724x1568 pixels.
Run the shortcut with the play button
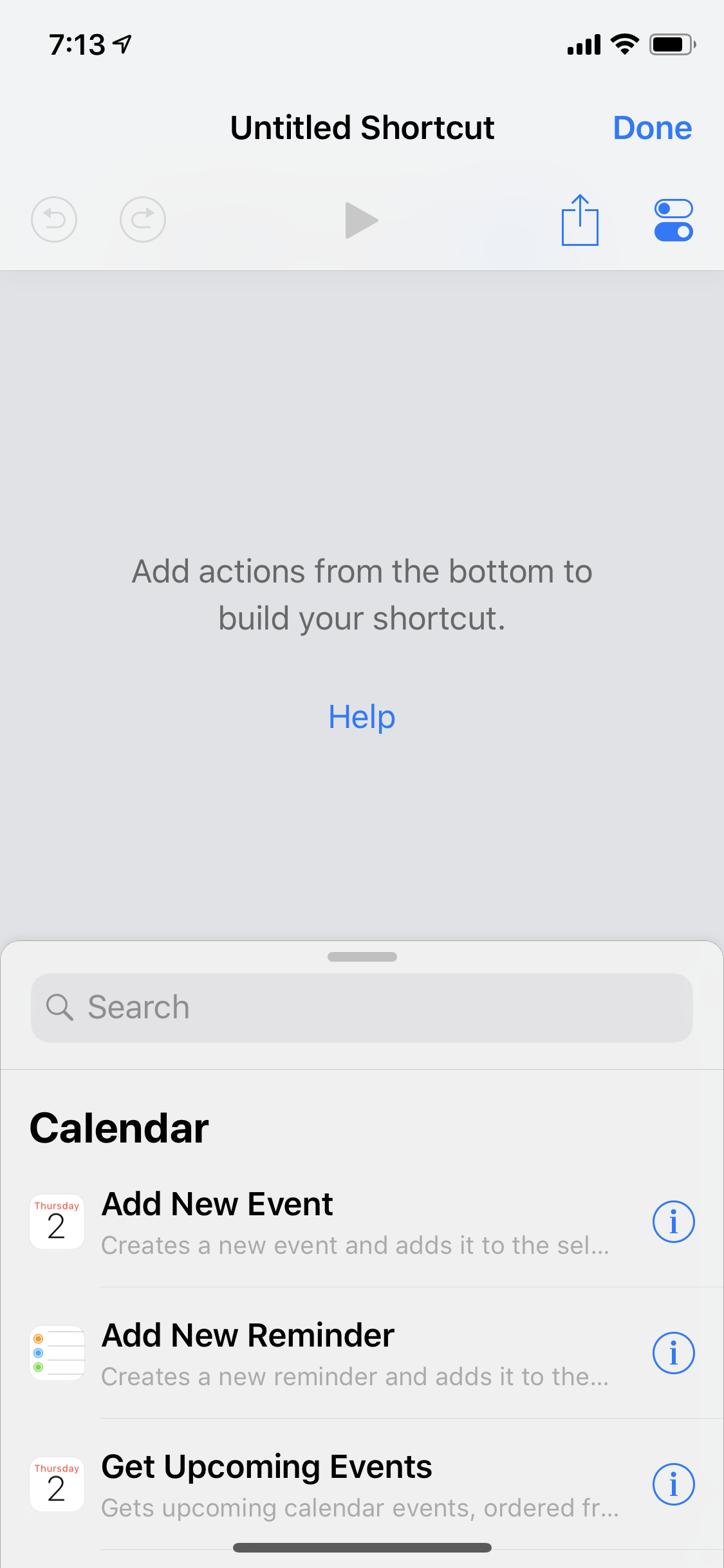[361, 220]
